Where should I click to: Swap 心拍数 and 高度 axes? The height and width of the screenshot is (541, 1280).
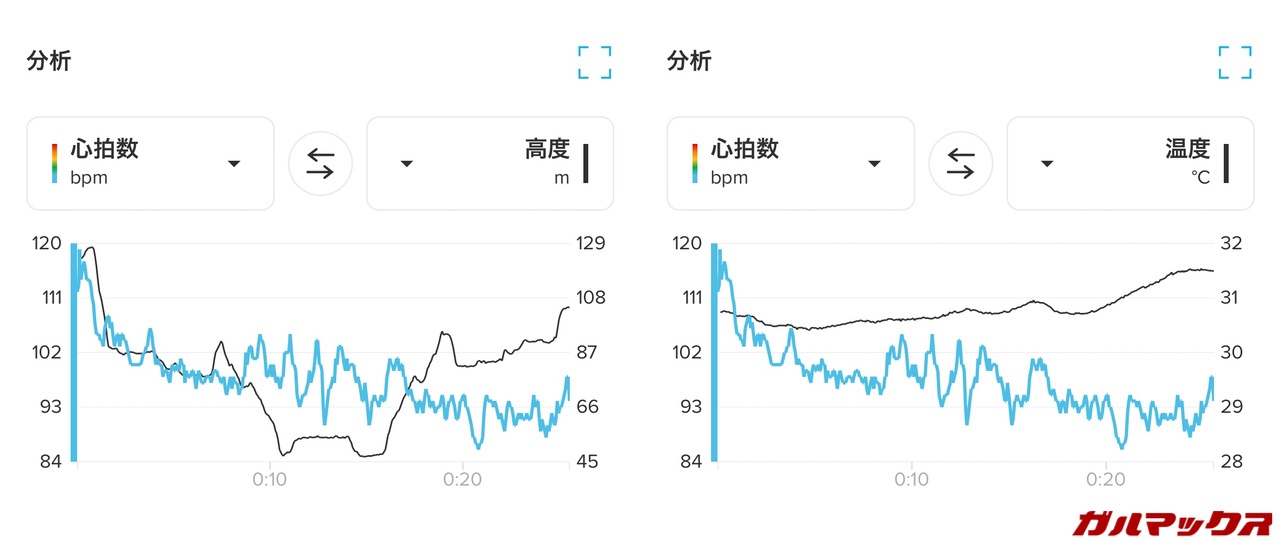320,163
